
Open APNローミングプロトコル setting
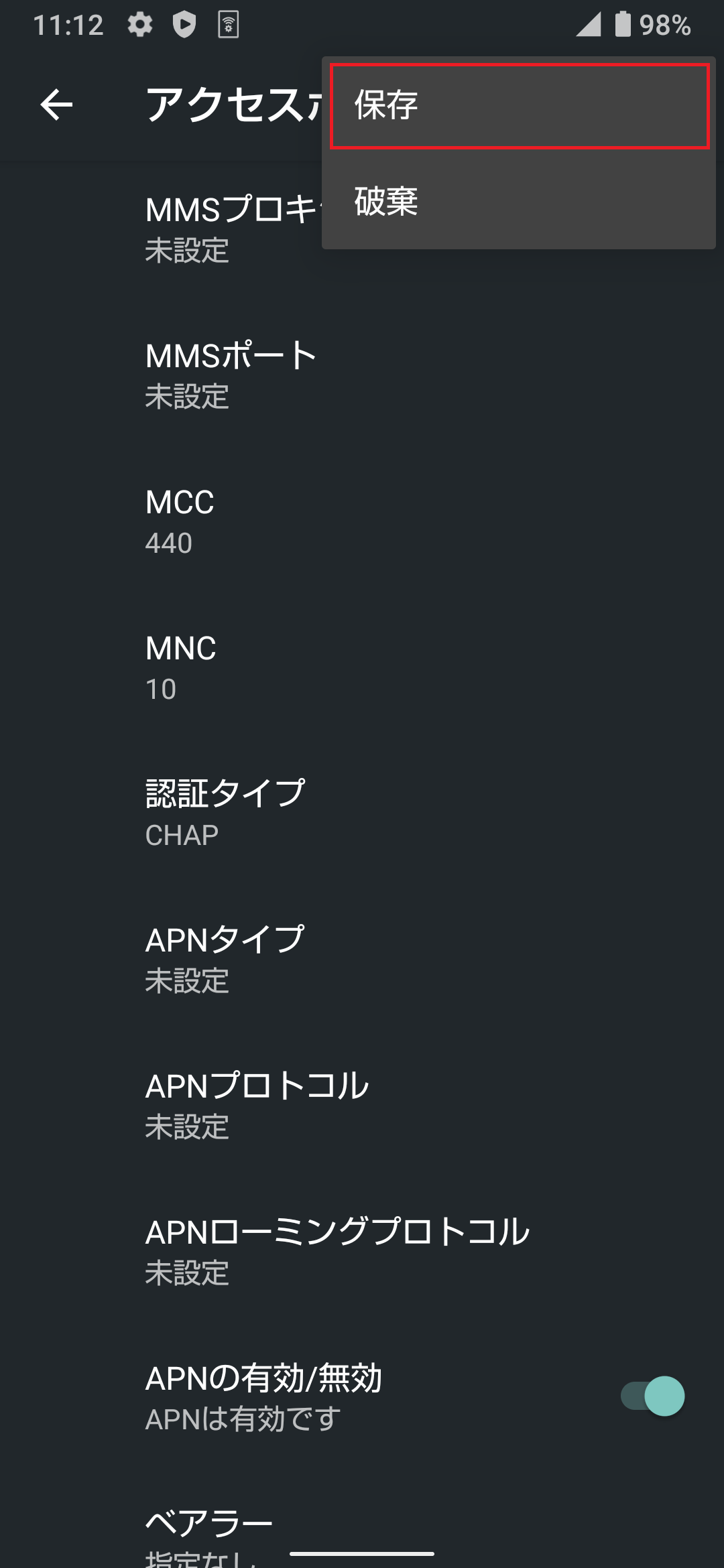pos(362,1252)
